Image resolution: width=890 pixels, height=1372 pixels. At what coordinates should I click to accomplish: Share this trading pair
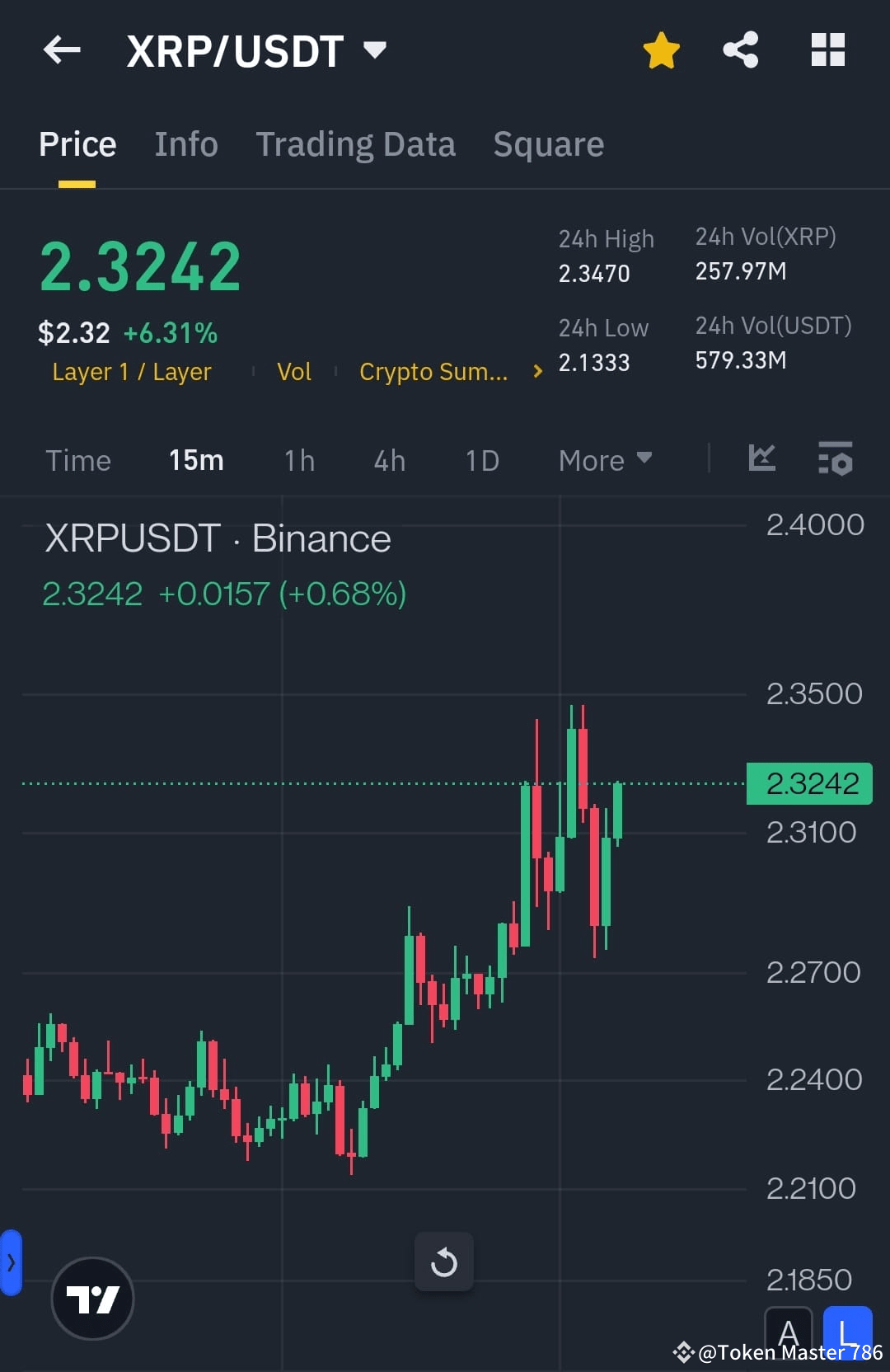[x=740, y=49]
